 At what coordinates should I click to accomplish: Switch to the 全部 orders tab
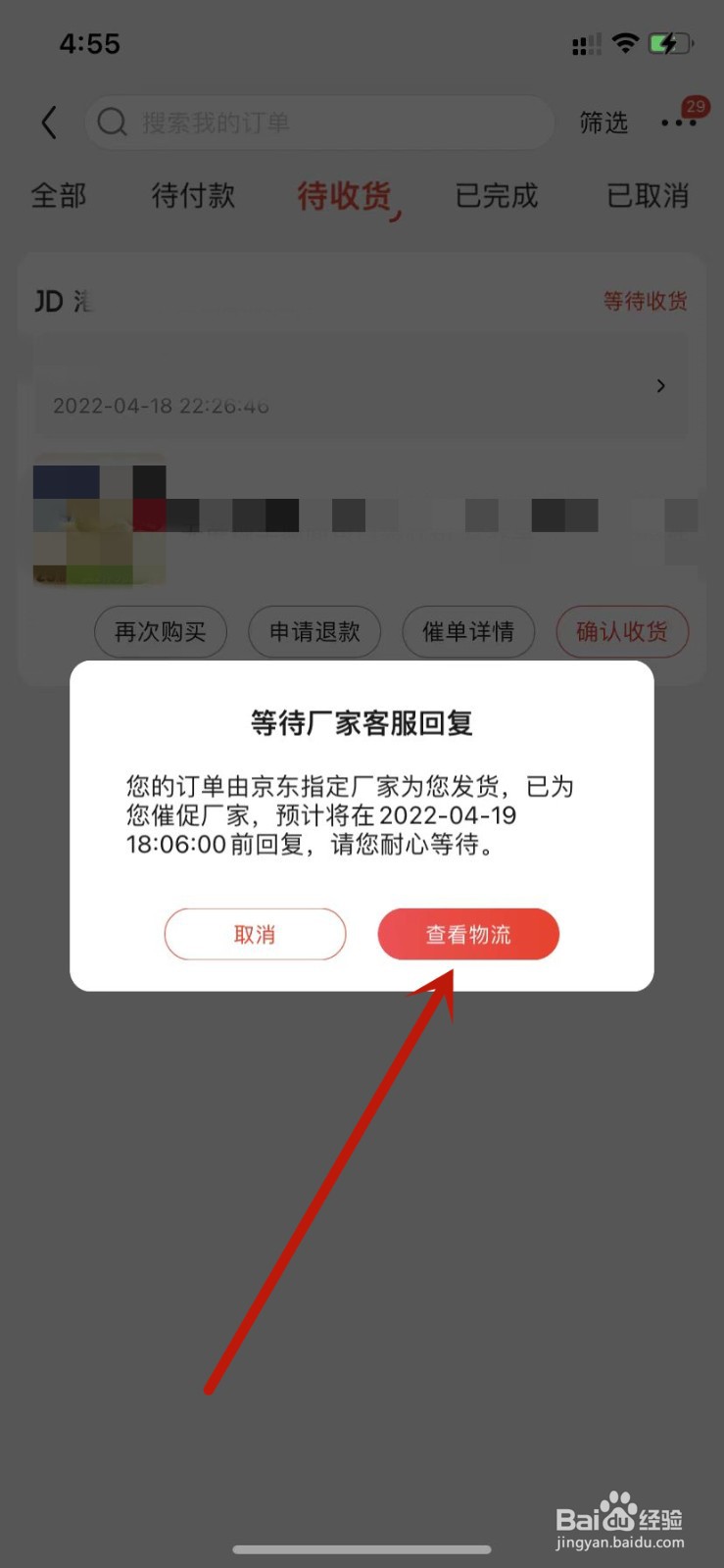(x=59, y=196)
